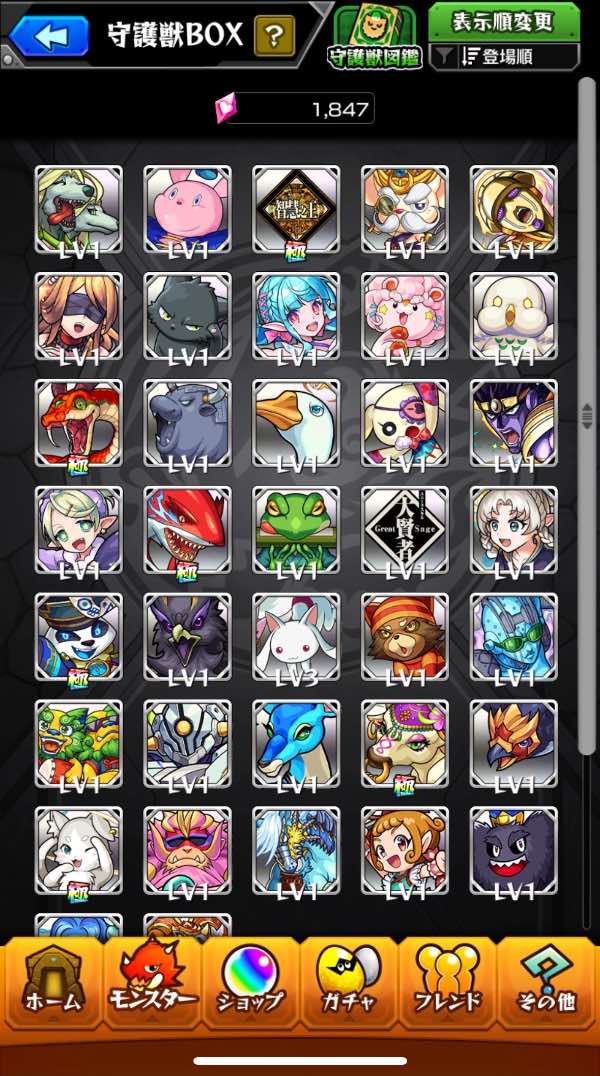Image resolution: width=600 pixels, height=1076 pixels.
Task: Tap 表示順変更 to change the sort order
Action: tap(504, 21)
